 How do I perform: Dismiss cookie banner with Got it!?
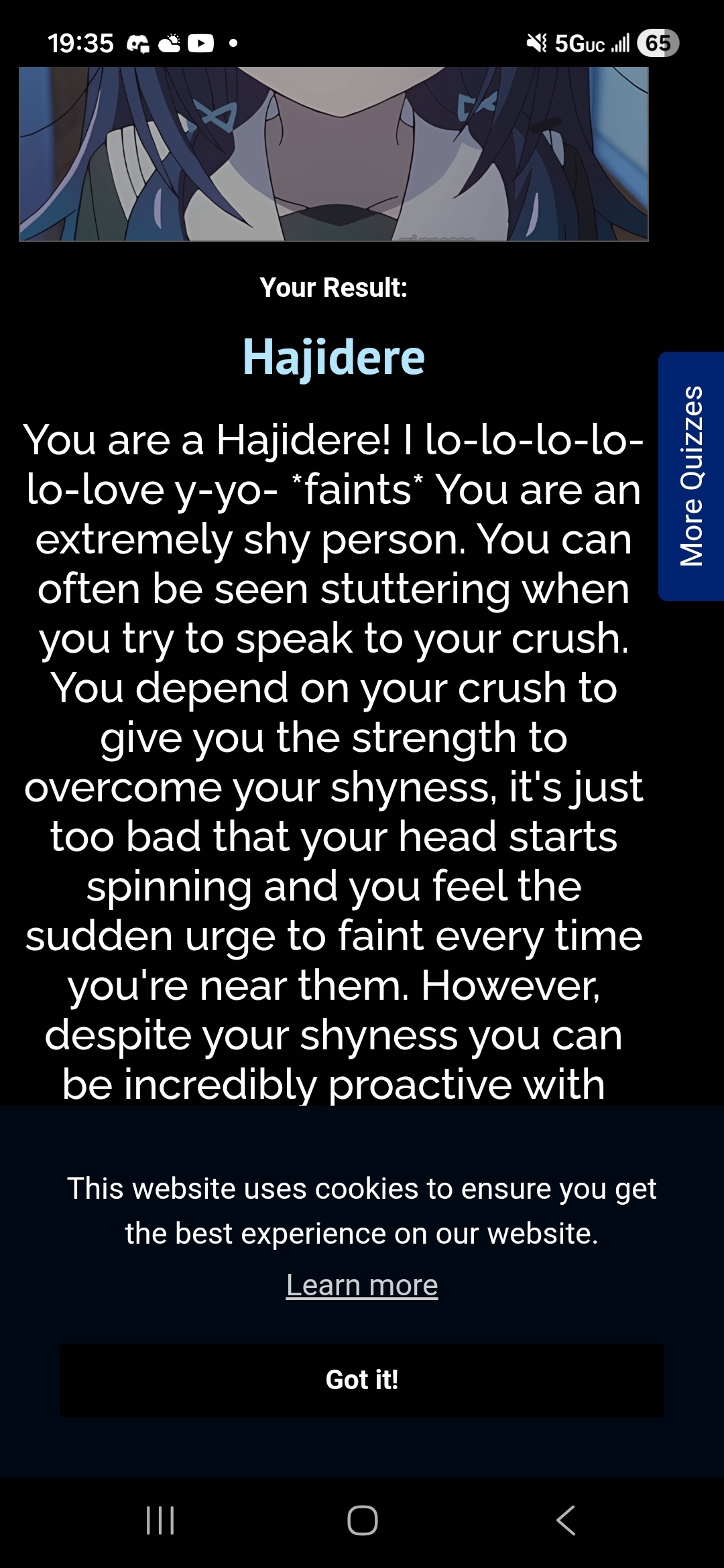[362, 1380]
